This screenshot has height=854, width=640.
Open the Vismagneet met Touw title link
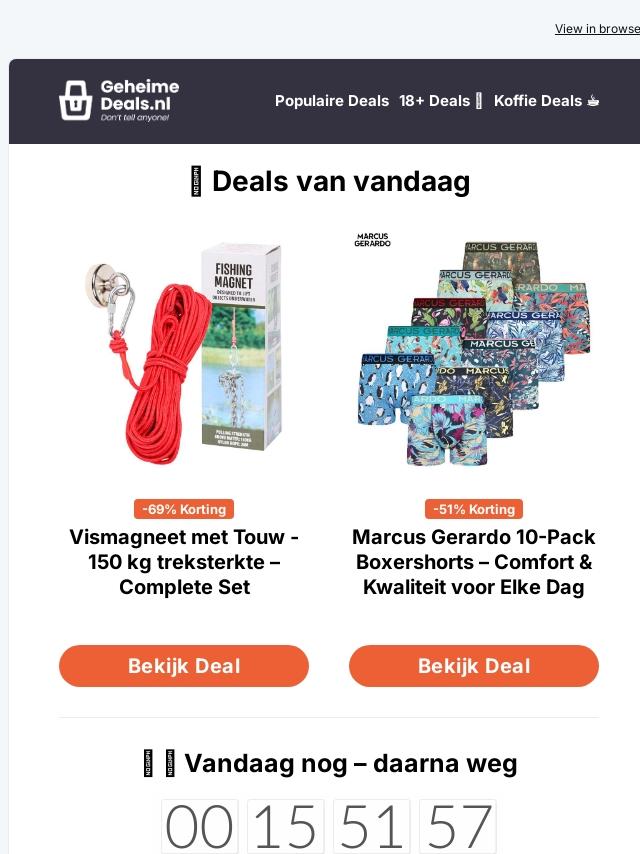tap(184, 562)
